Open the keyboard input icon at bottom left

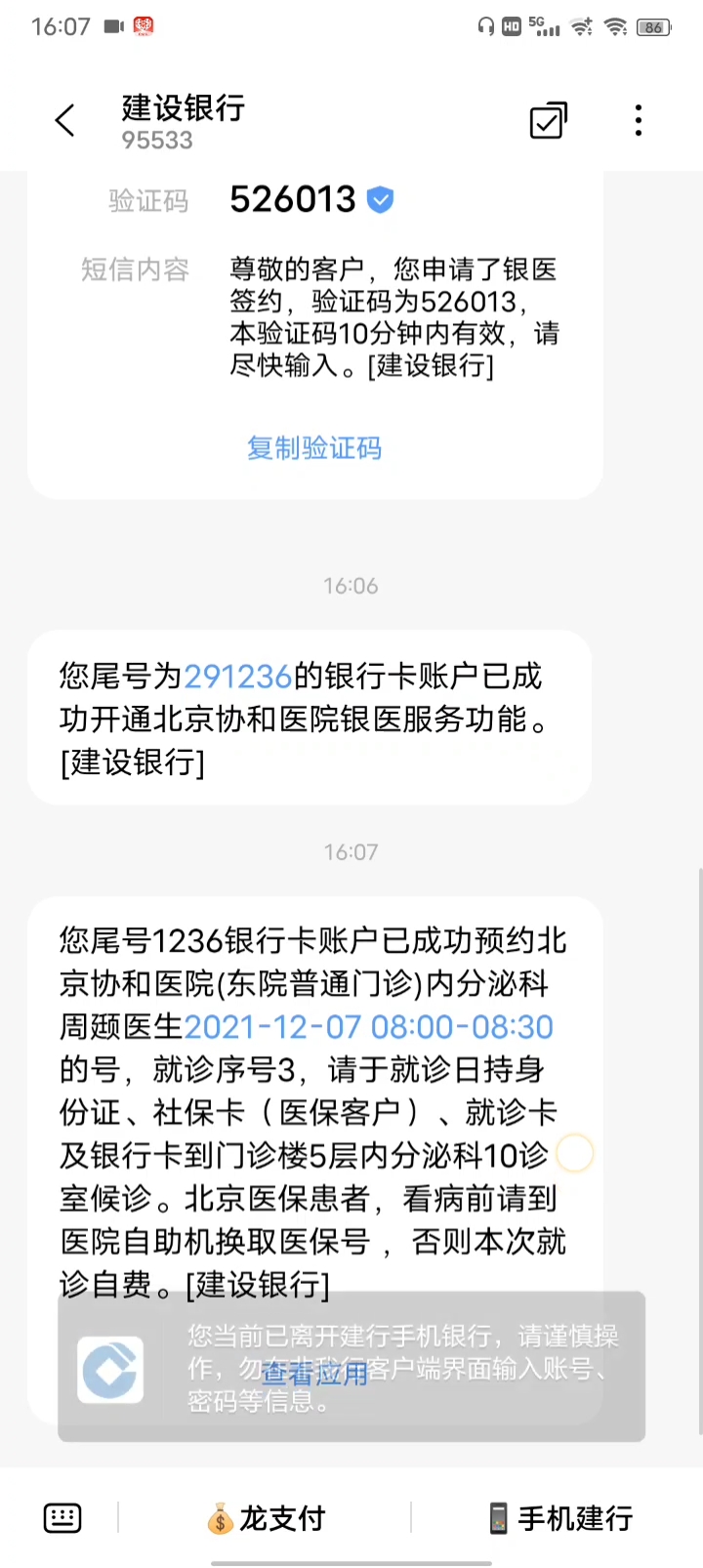(x=62, y=1518)
